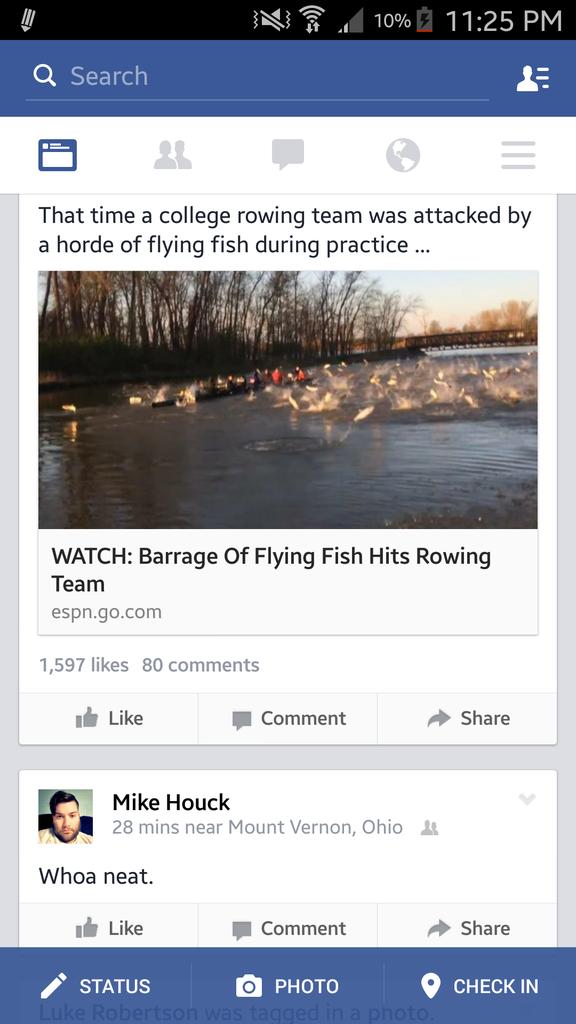
Task: Open the messages tab
Action: [288, 155]
